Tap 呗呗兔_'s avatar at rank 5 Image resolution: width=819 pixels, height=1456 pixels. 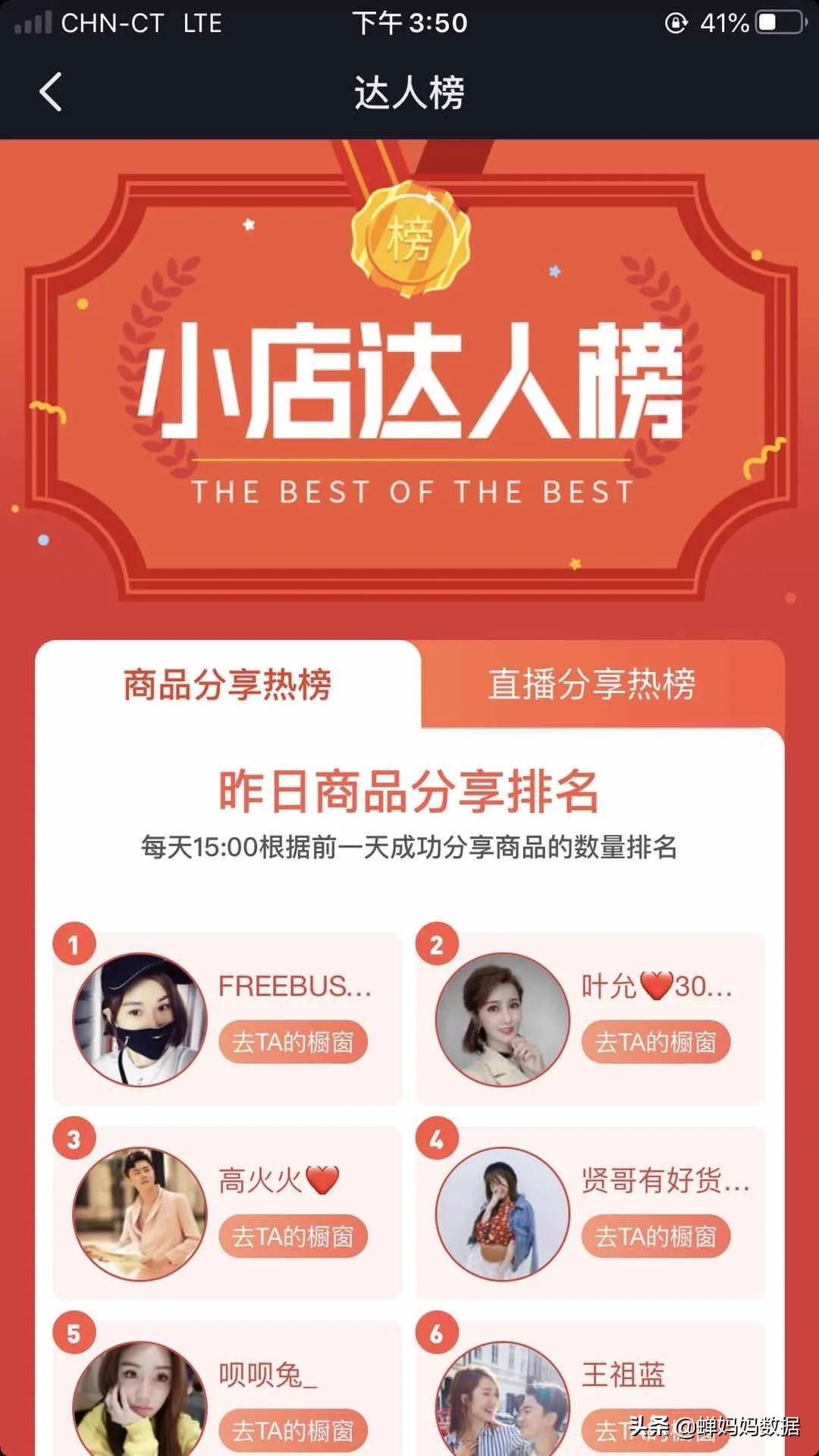[140, 1401]
